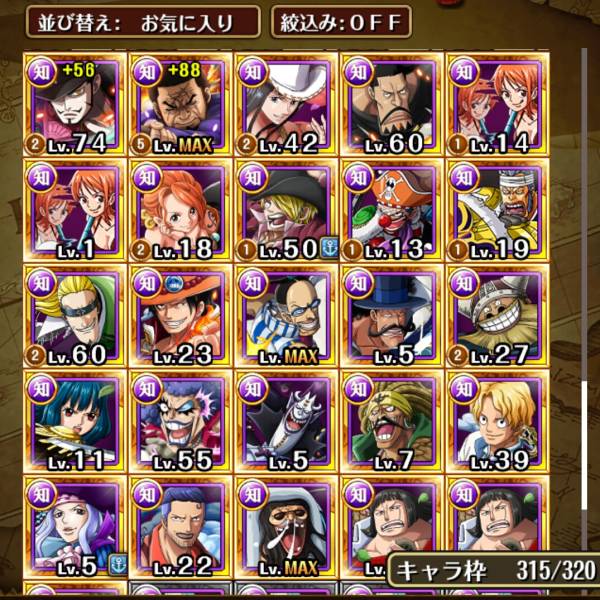Image resolution: width=600 pixels, height=600 pixels.
Task: Tap the Lv.7 character card
Action: [x=391, y=419]
